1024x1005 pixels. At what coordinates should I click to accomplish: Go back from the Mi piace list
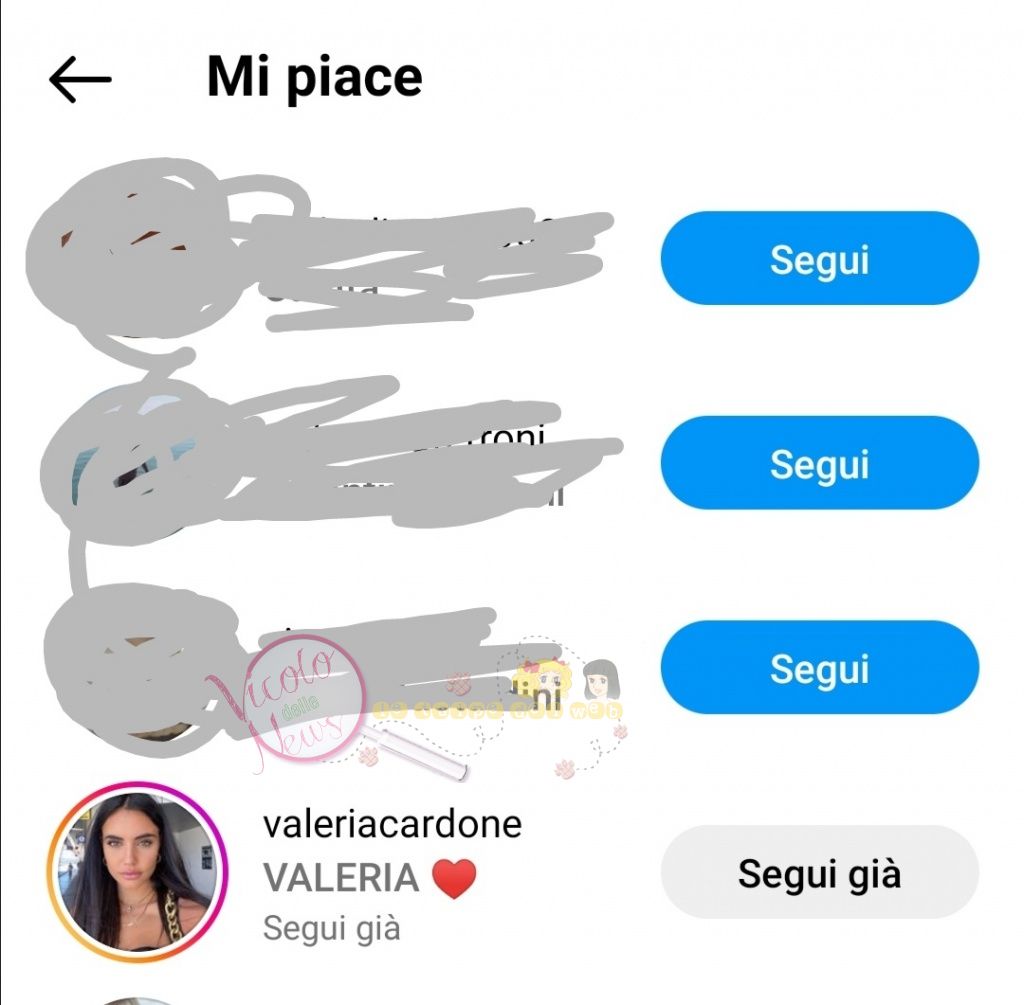tap(80, 79)
